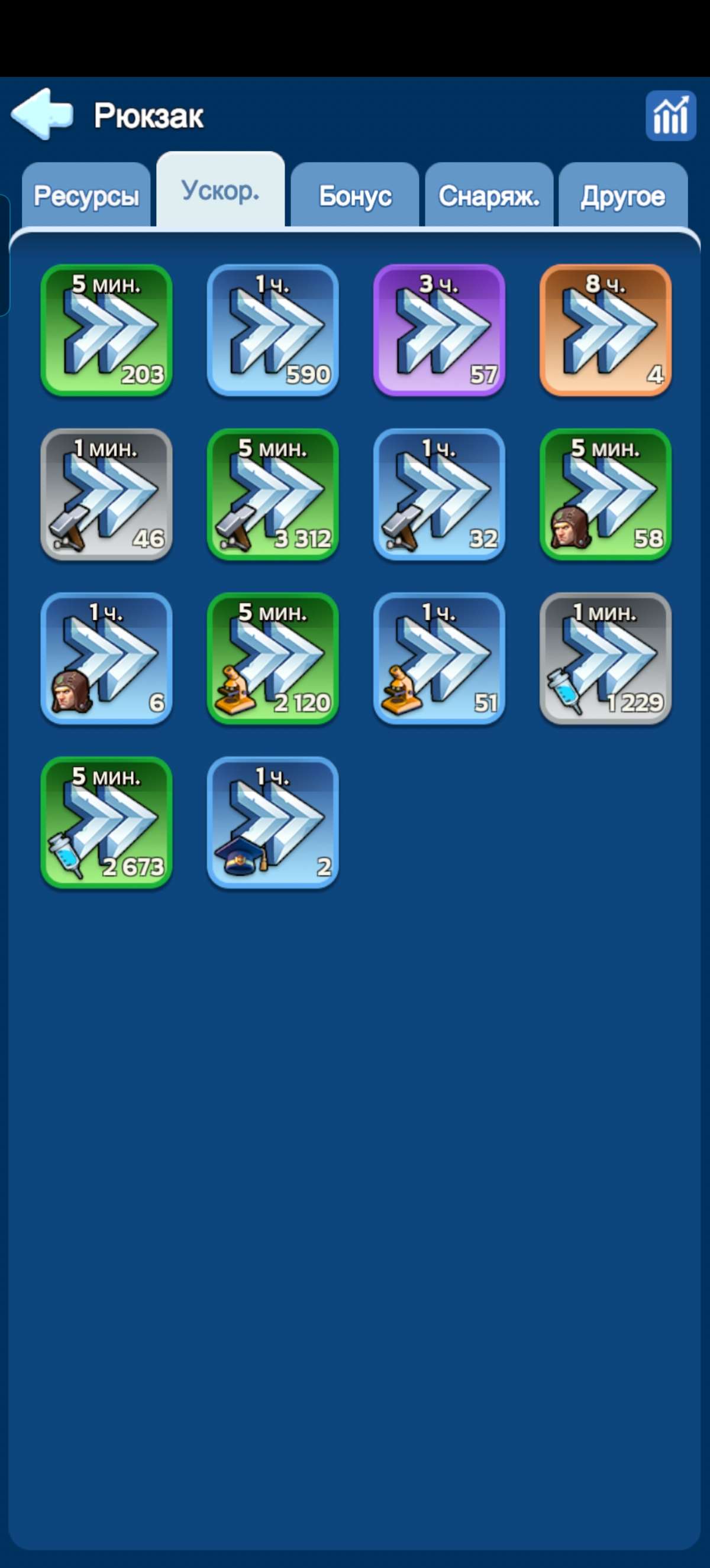Switch to the Ресурсы tab
The width and height of the screenshot is (710, 1568).
pos(86,196)
